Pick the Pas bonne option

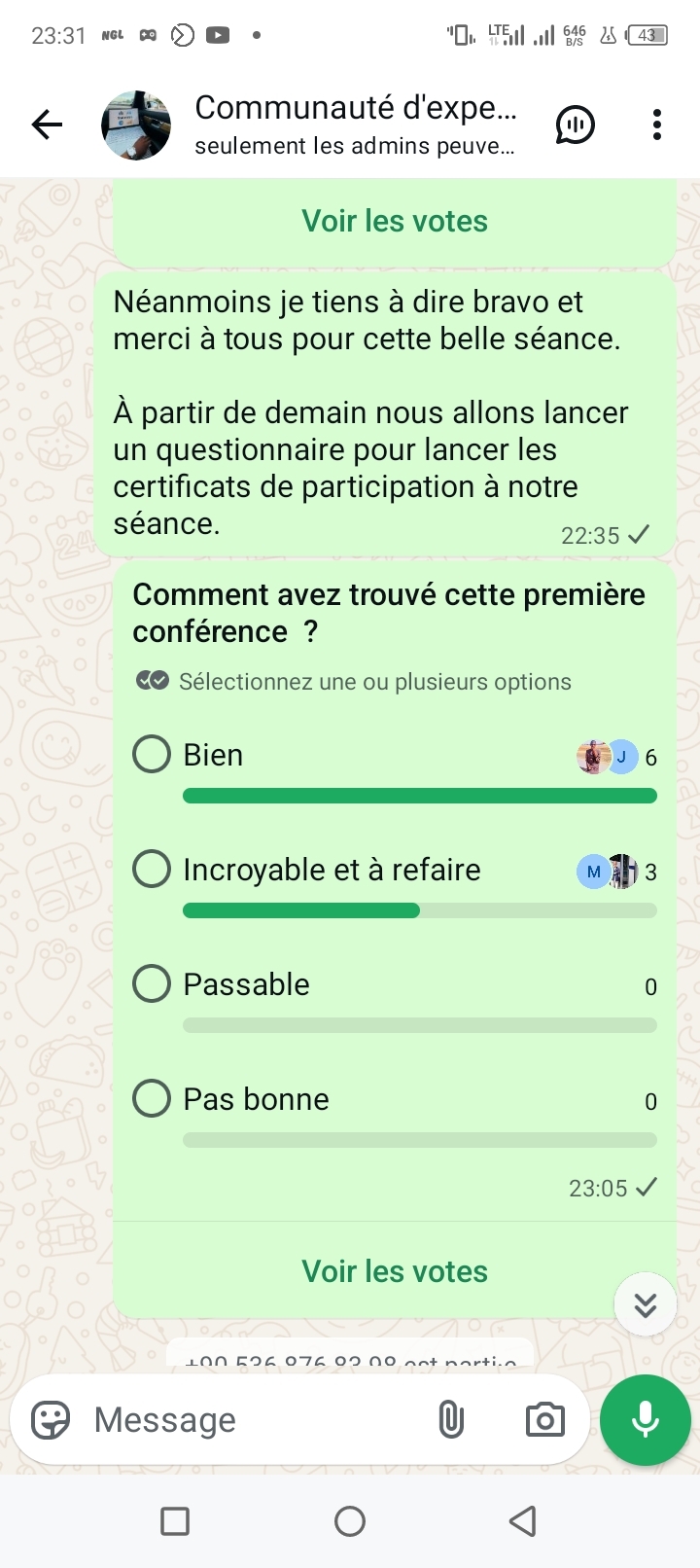tap(152, 1099)
